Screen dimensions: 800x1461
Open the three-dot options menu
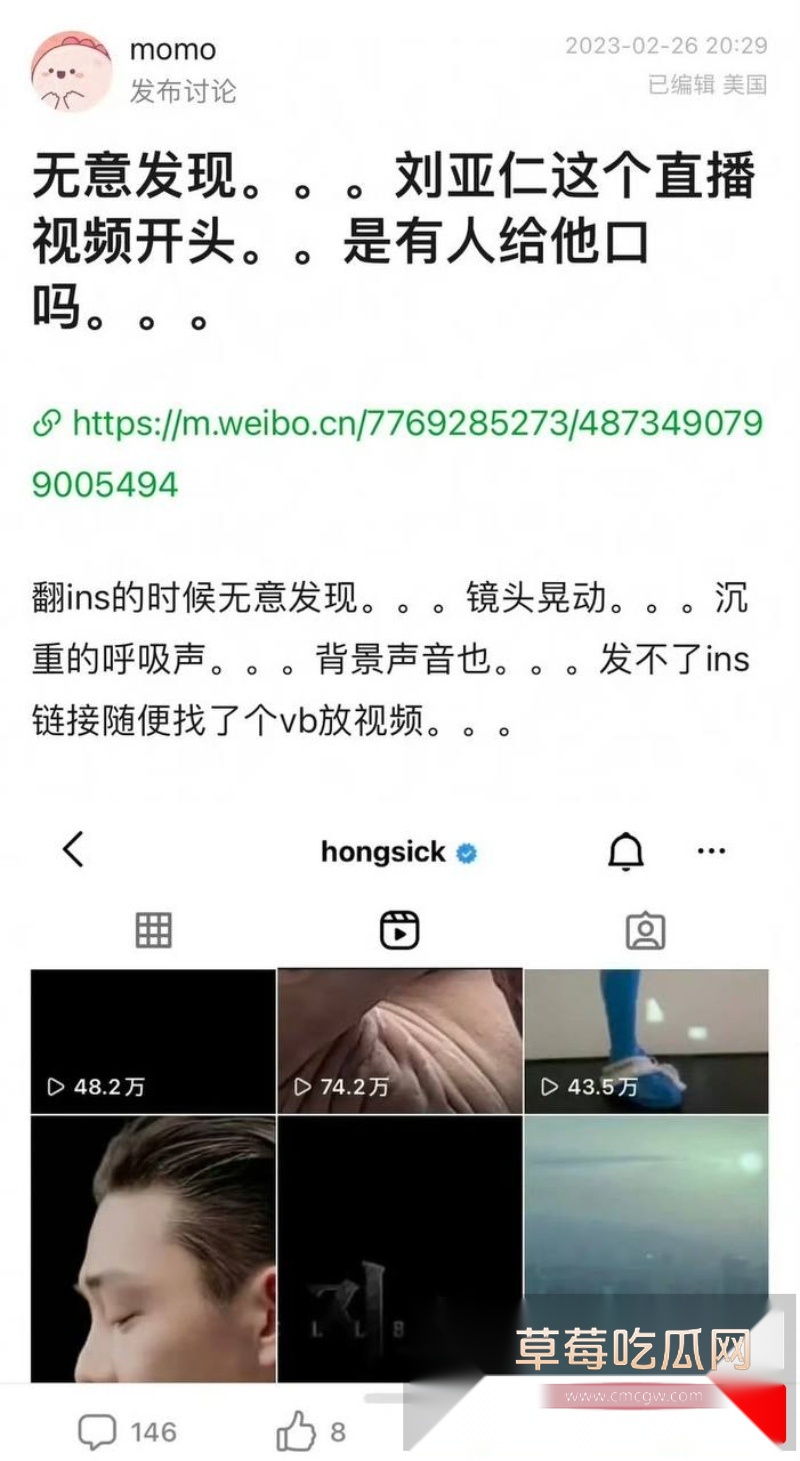click(710, 851)
